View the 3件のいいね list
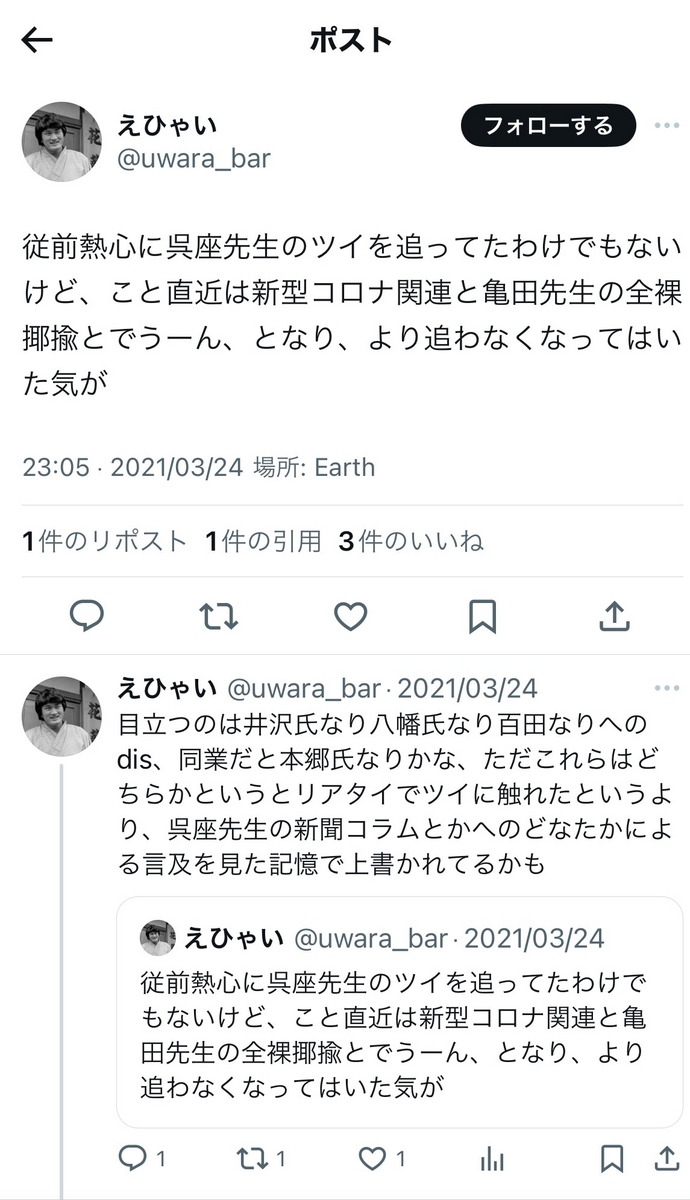The image size is (690, 1200). pyautogui.click(x=410, y=541)
